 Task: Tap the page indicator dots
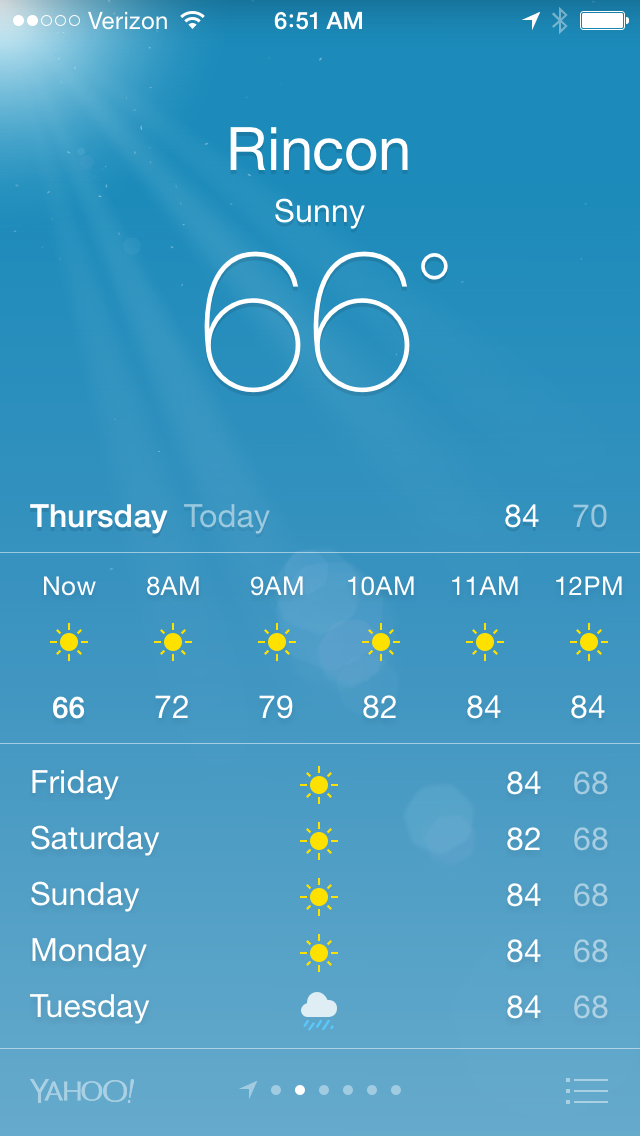point(322,1090)
